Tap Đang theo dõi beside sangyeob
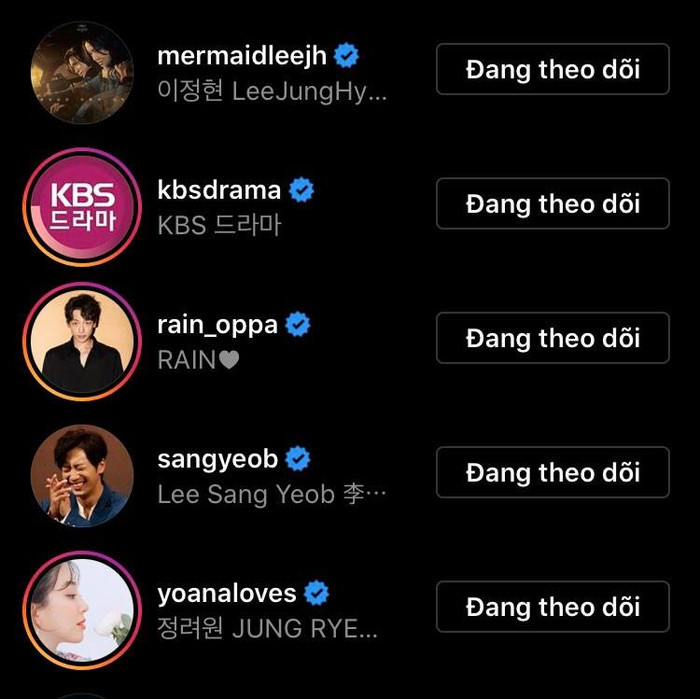 (552, 472)
